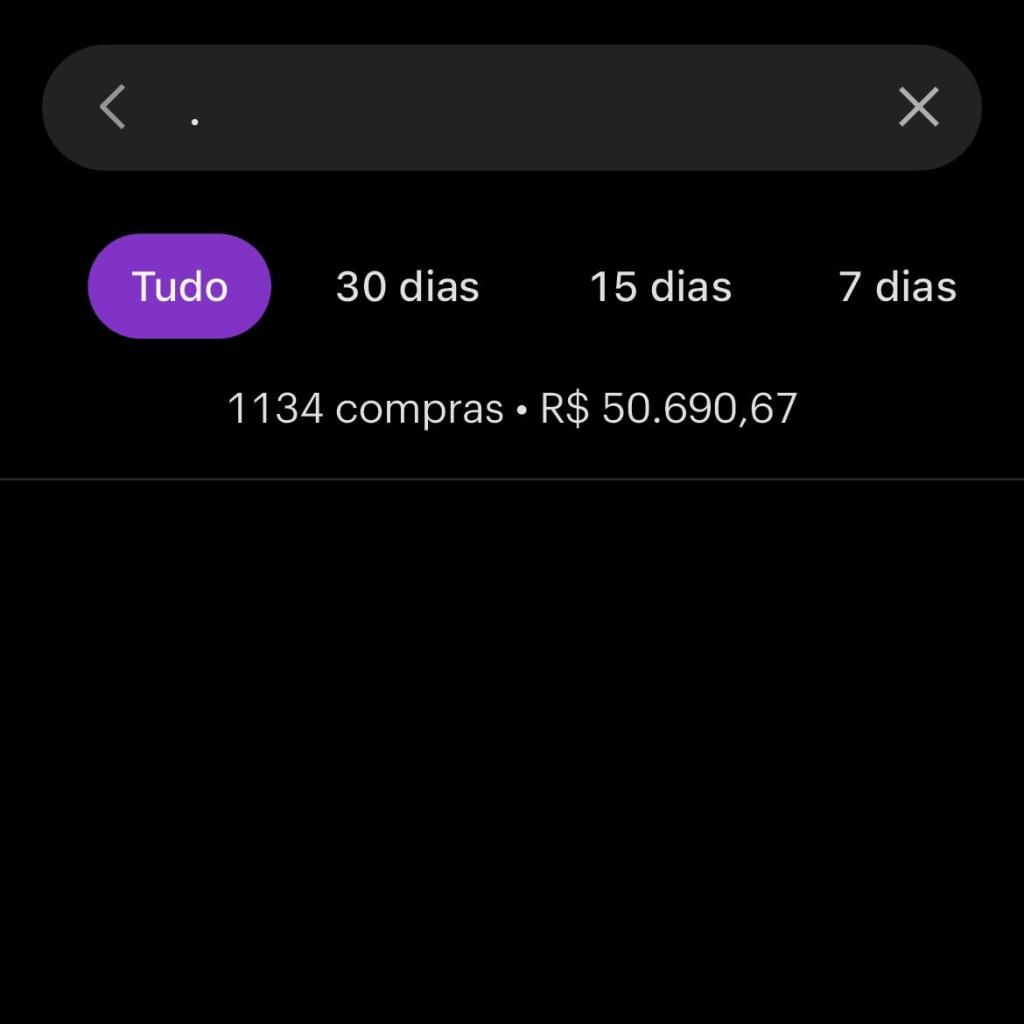Image resolution: width=1024 pixels, height=1024 pixels.
Task: Filter purchases to 30 dias
Action: tap(407, 287)
